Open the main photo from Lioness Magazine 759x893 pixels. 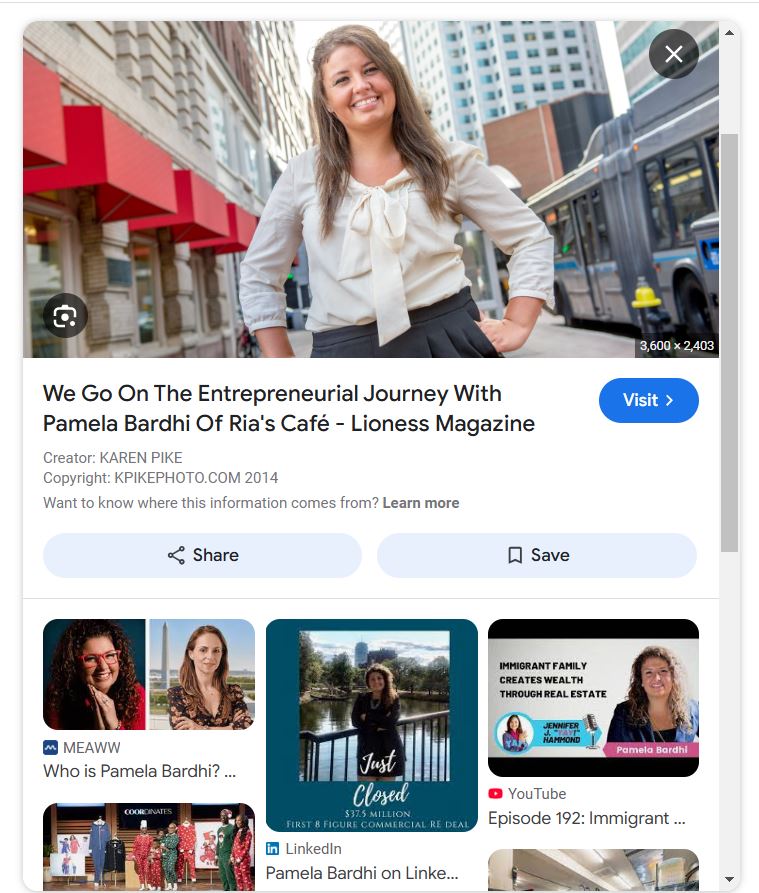pos(370,190)
